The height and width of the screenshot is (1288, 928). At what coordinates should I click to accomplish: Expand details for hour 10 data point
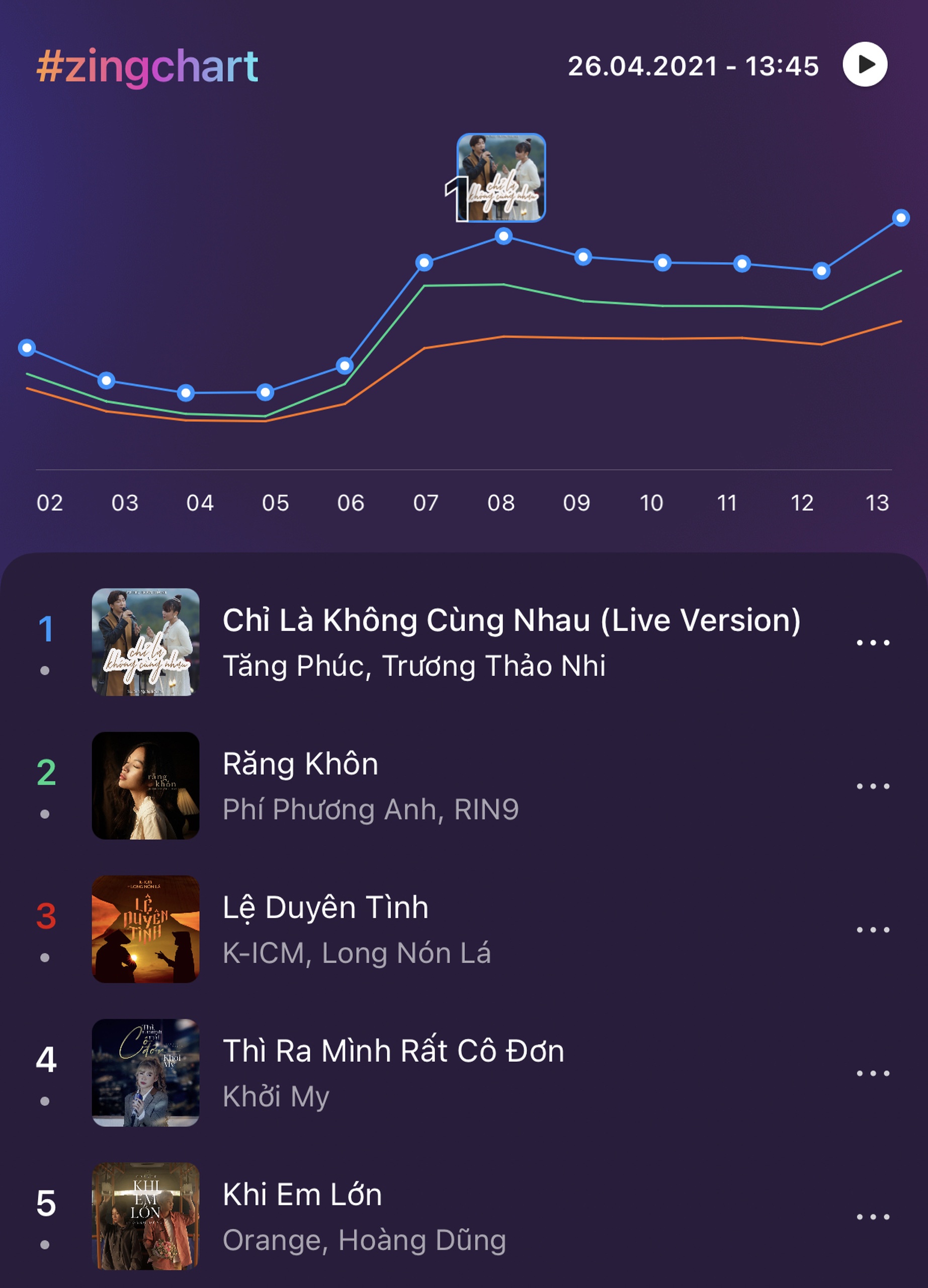[663, 263]
